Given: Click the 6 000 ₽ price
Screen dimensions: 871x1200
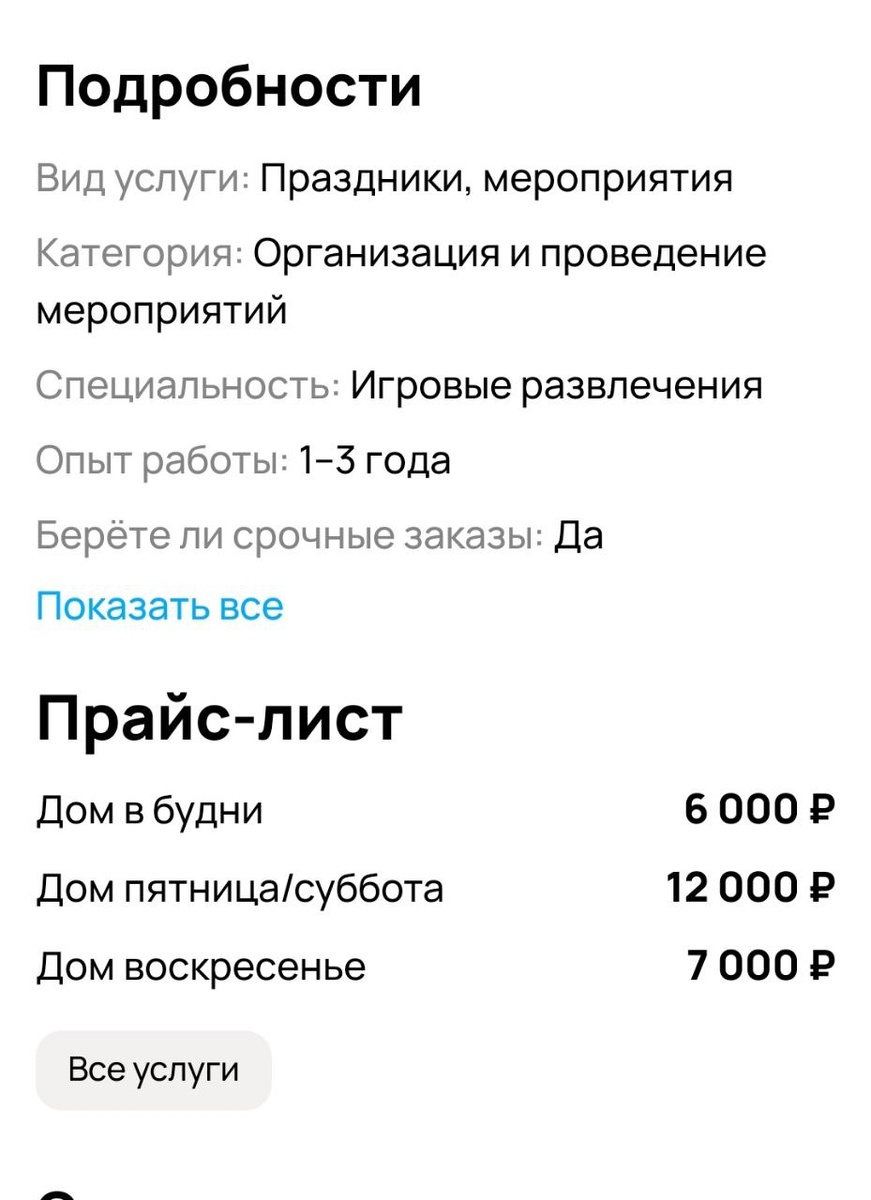Looking at the screenshot, I should click(x=761, y=810).
